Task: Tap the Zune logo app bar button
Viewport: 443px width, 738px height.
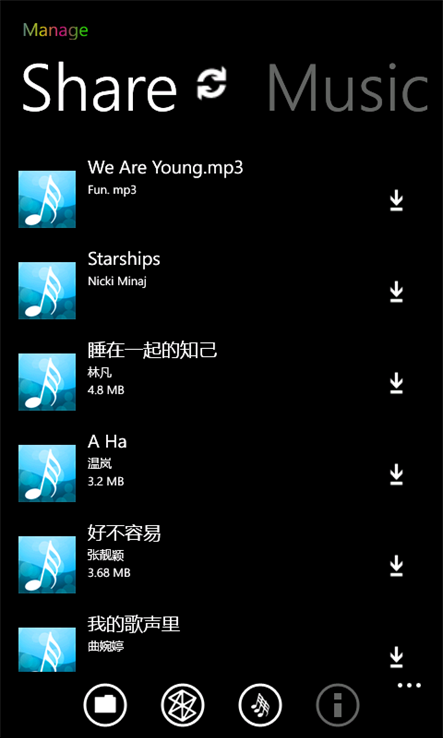Action: tap(182, 705)
